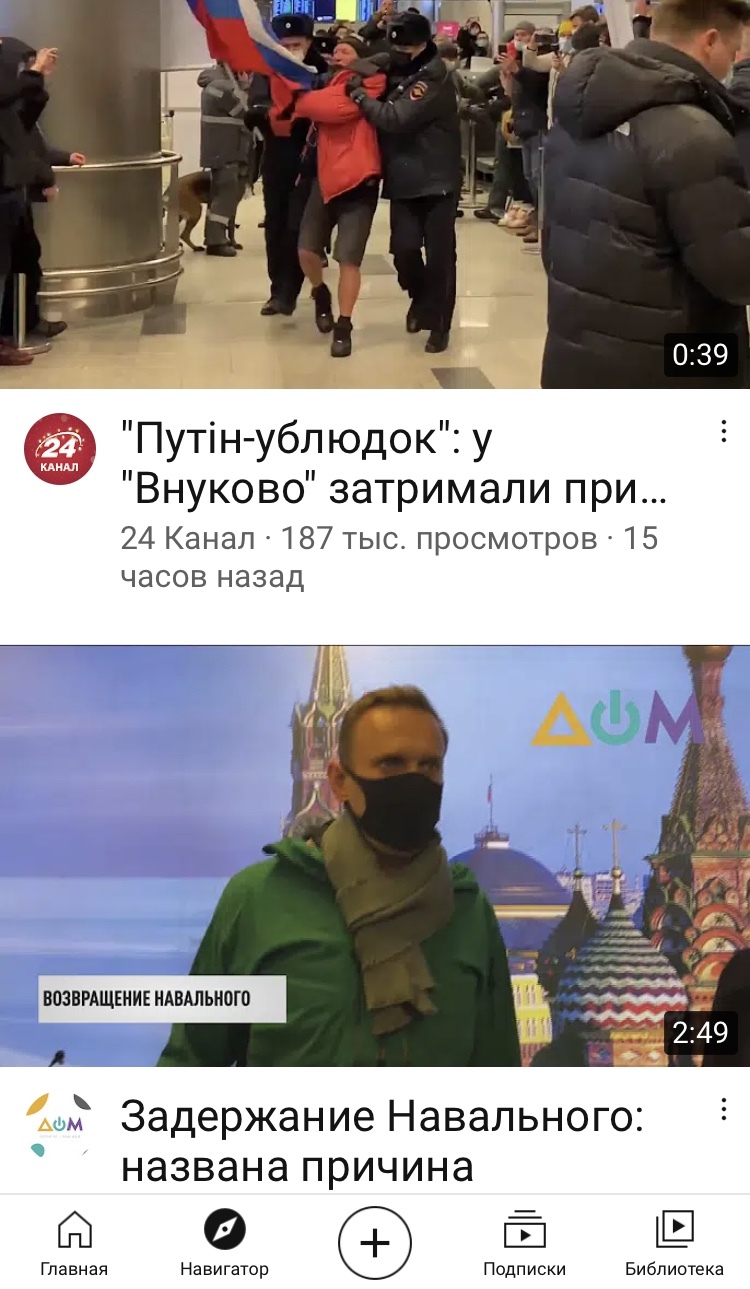Tap the plus button to create a video

point(375,1243)
